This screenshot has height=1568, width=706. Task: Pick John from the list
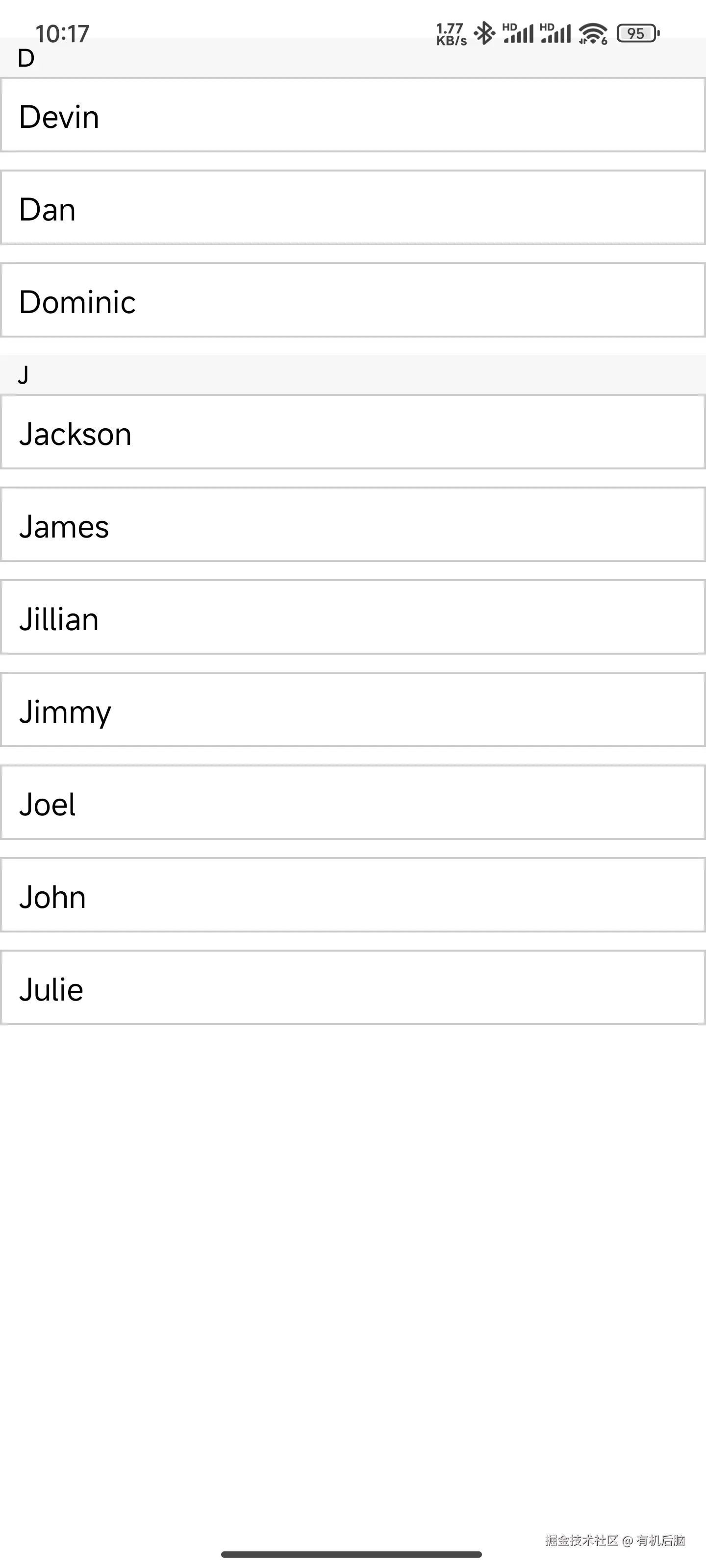[353, 895]
